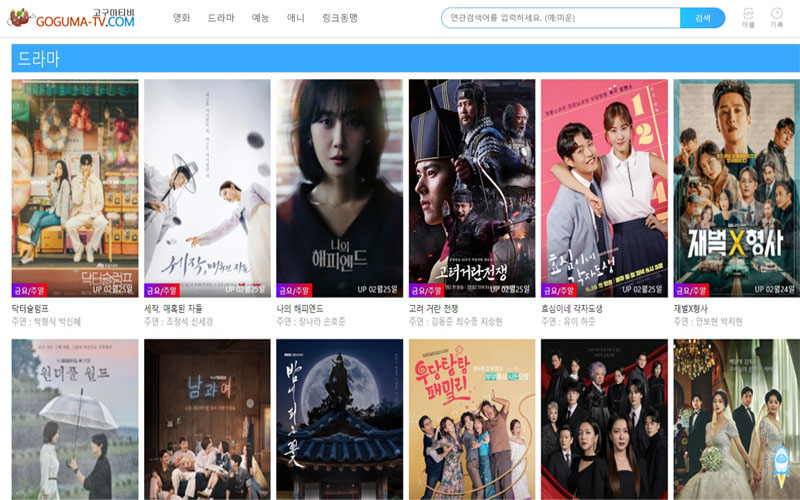Open the 링크동맹 tab

[x=340, y=18]
